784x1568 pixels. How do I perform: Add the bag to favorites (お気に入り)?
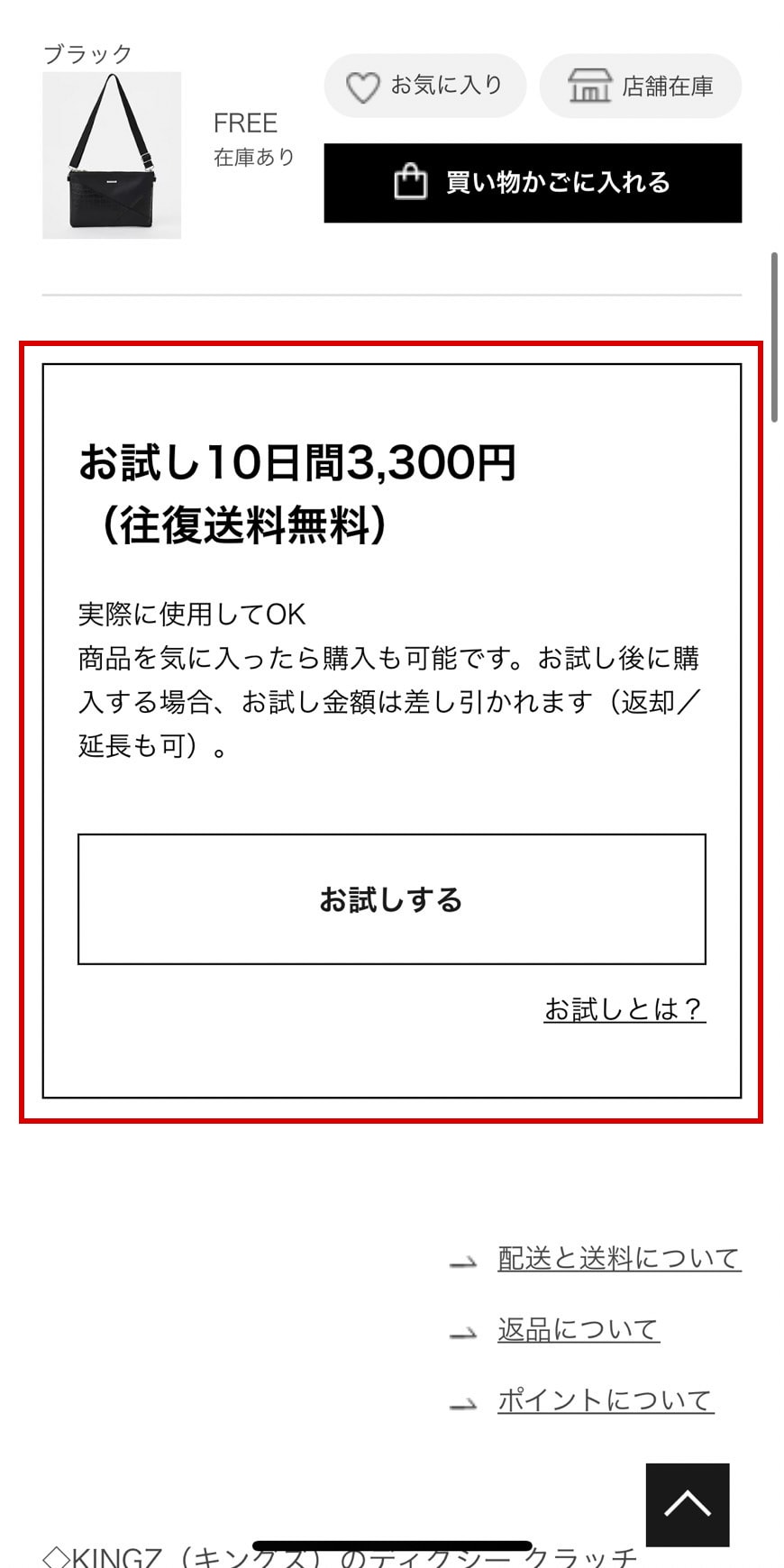click(424, 86)
